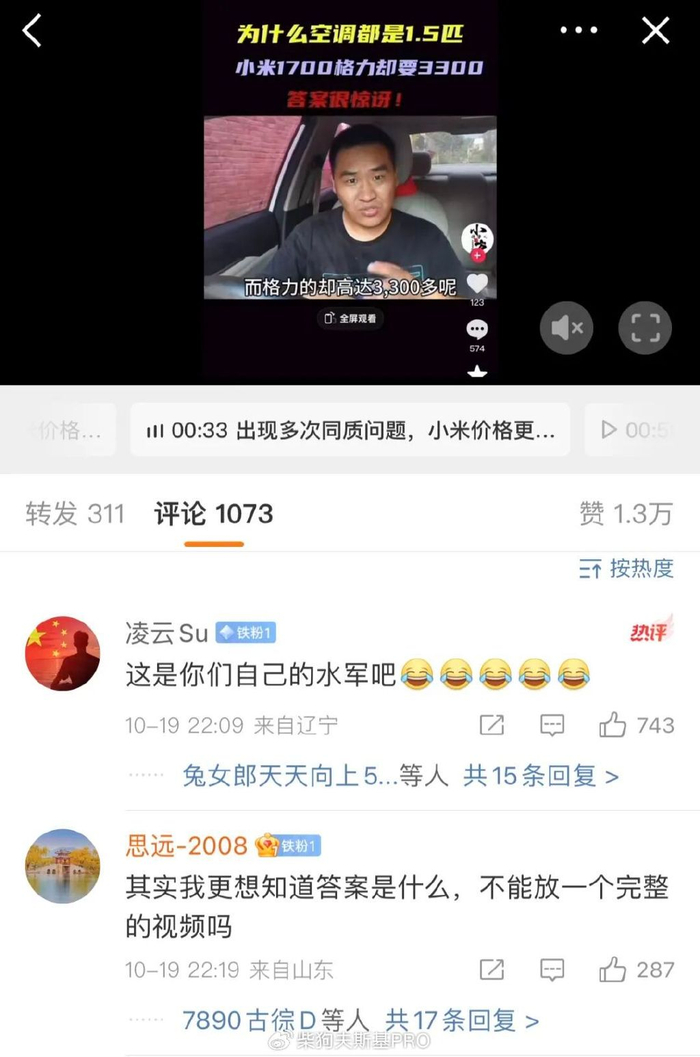This screenshot has width=700, height=1057.
Task: Unmute the video sound
Action: [x=568, y=327]
